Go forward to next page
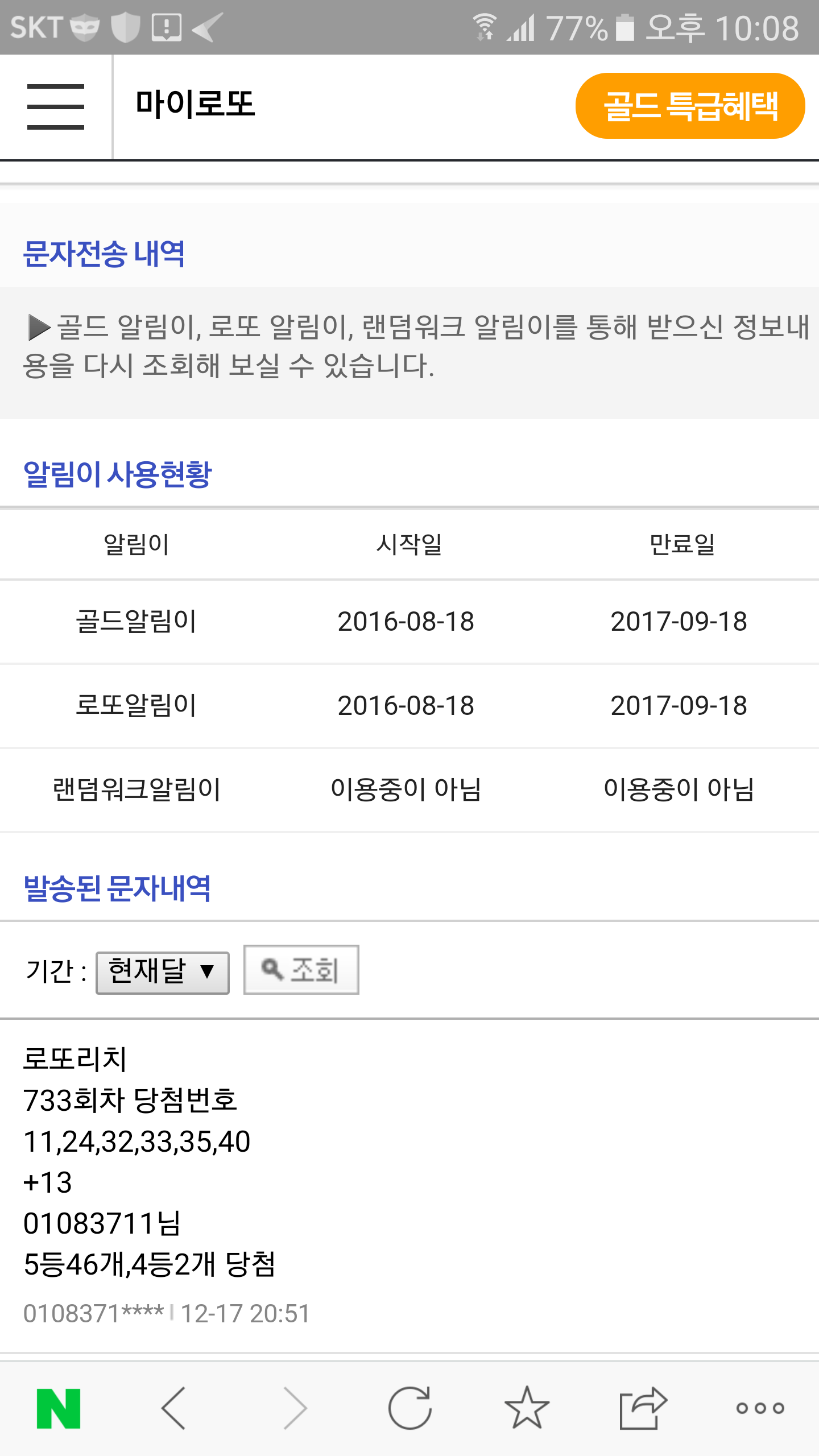 (295, 1408)
